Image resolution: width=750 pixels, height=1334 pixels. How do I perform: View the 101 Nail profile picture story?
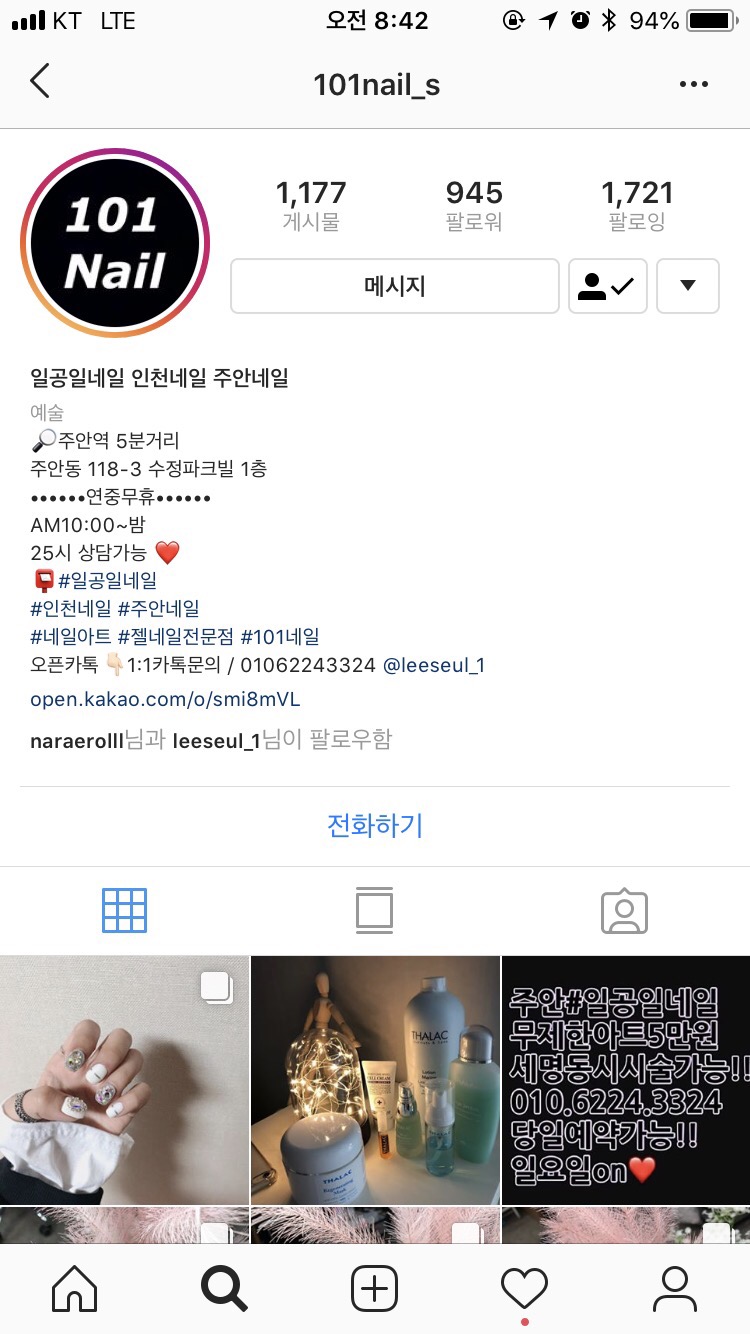pyautogui.click(x=115, y=243)
